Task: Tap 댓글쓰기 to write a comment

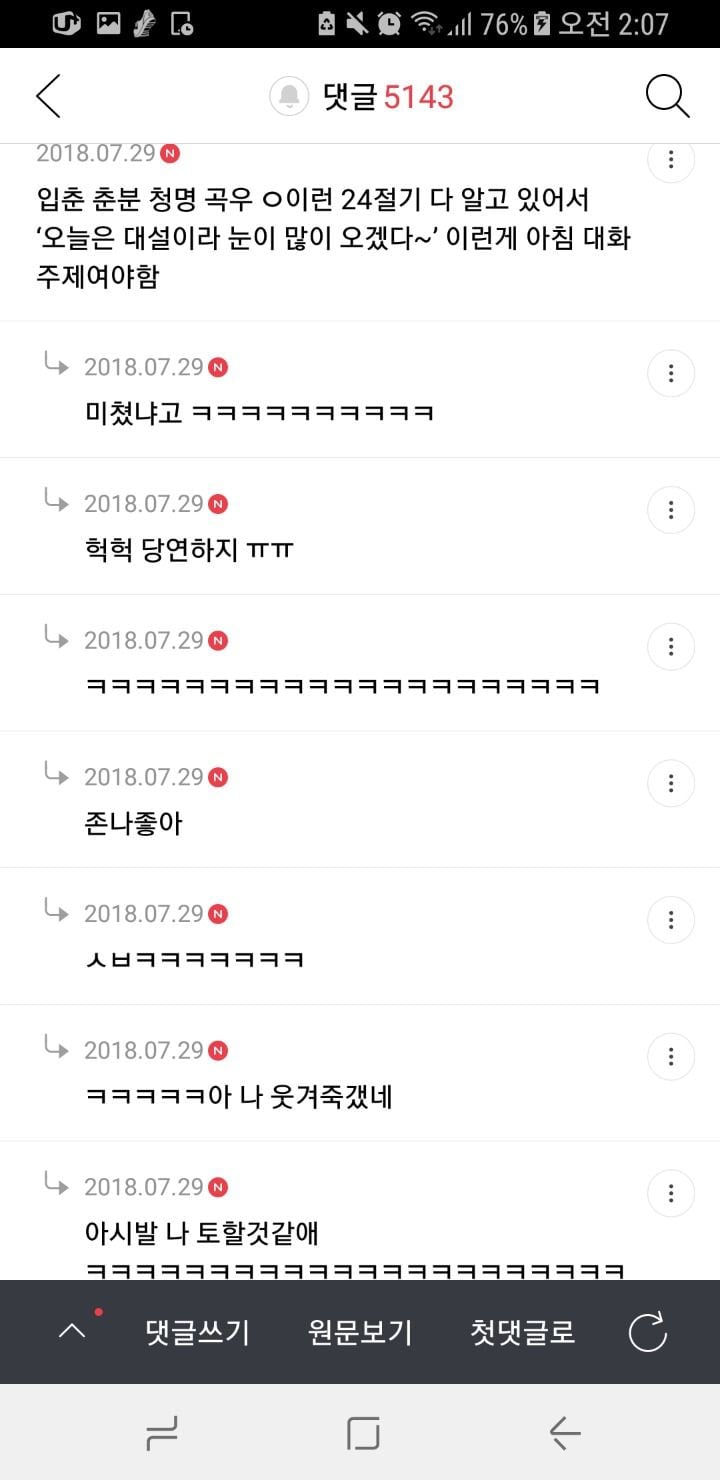Action: click(197, 1332)
